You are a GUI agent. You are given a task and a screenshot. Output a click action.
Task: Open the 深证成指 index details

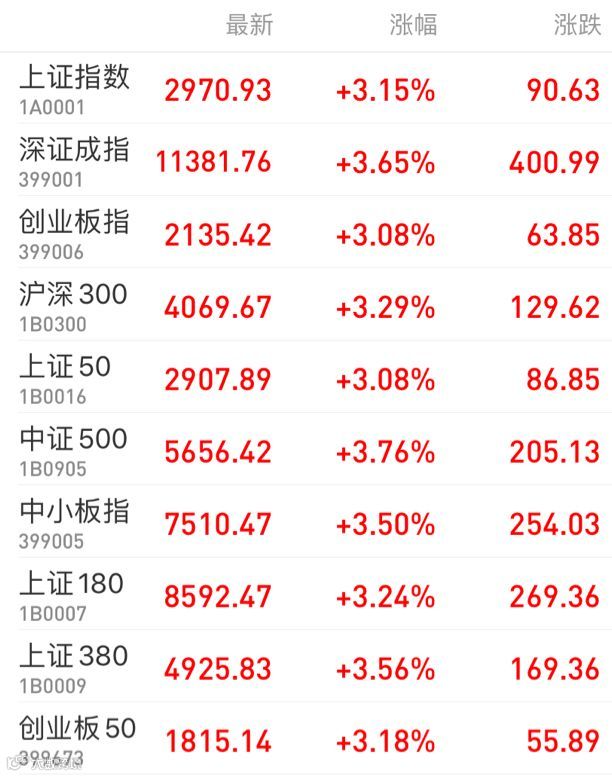pos(306,160)
